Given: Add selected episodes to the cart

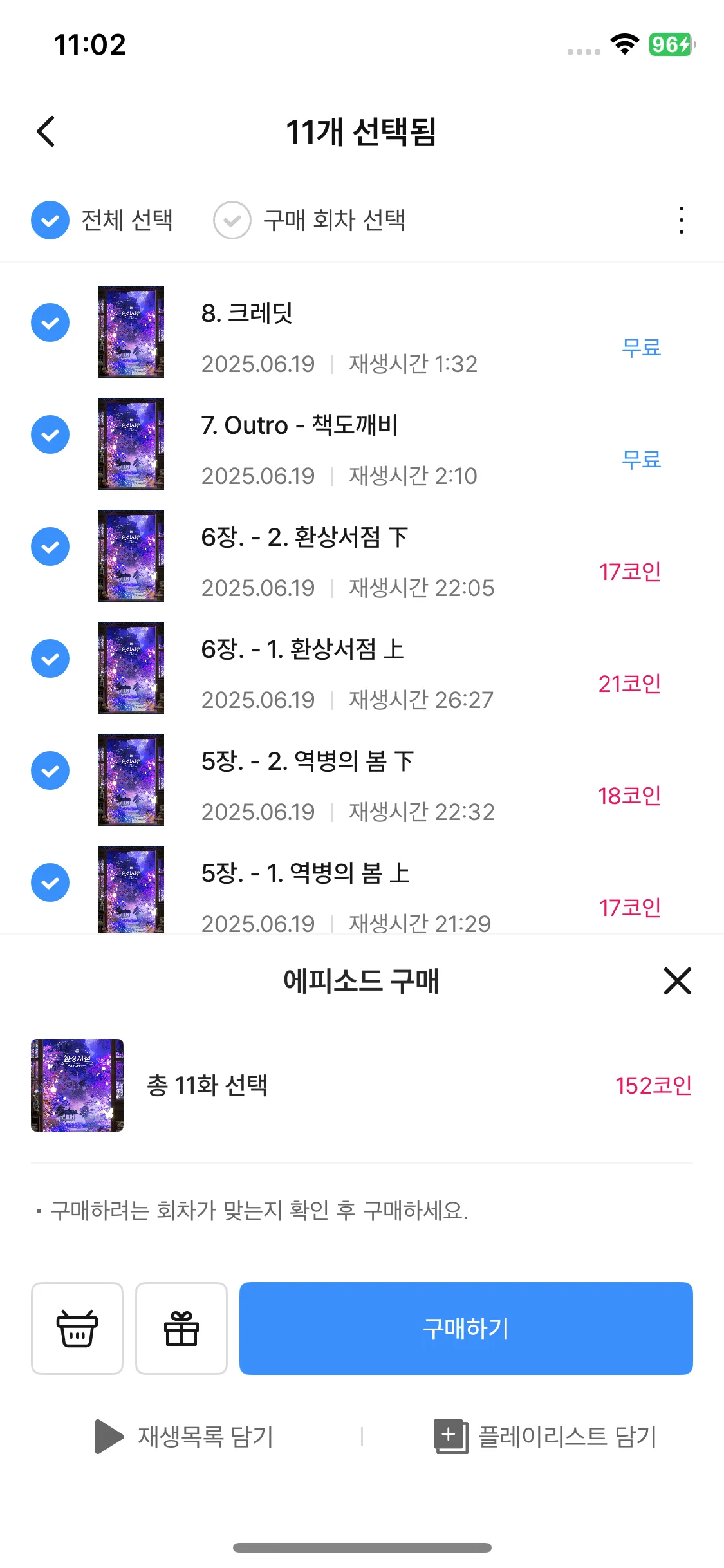Looking at the screenshot, I should tap(77, 1329).
